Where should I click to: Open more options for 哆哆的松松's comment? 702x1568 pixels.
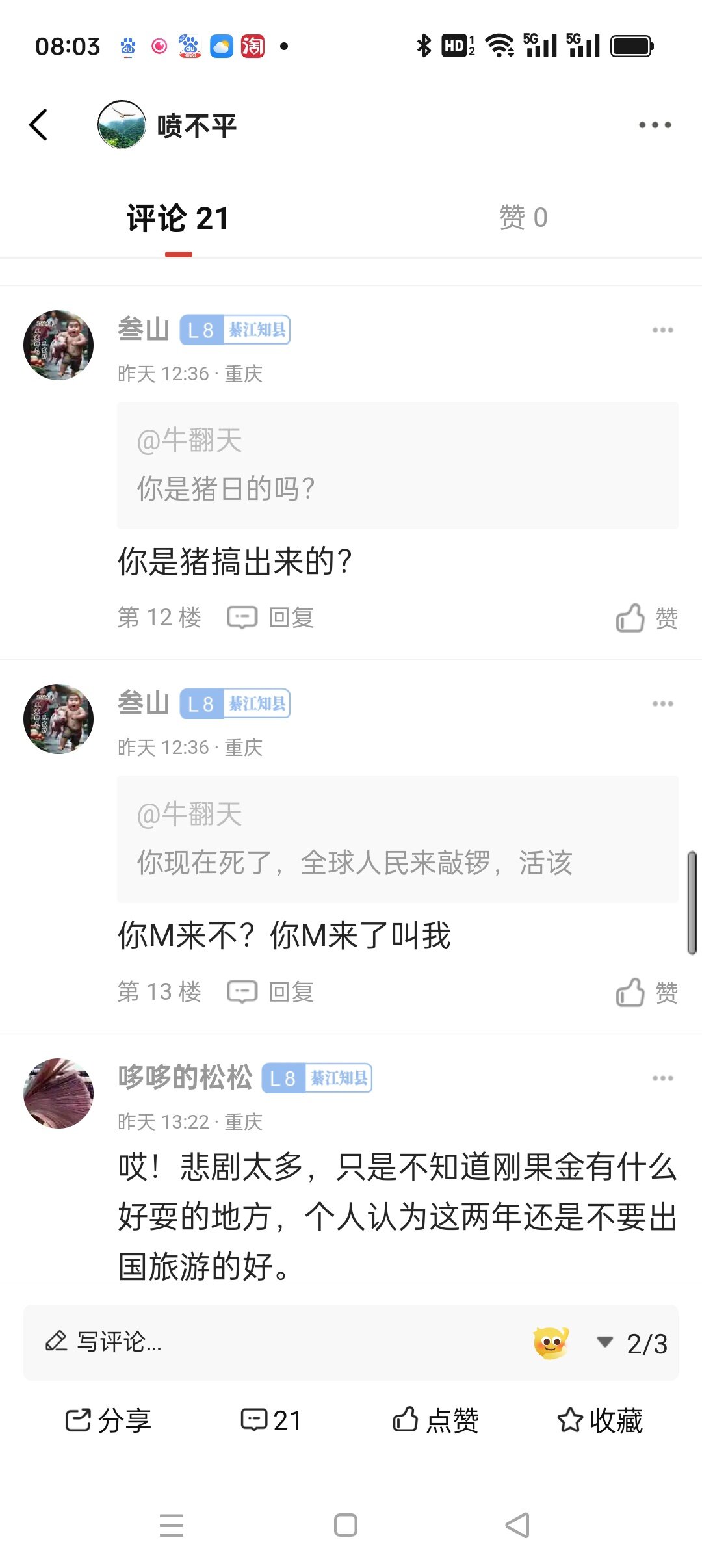click(x=662, y=1078)
